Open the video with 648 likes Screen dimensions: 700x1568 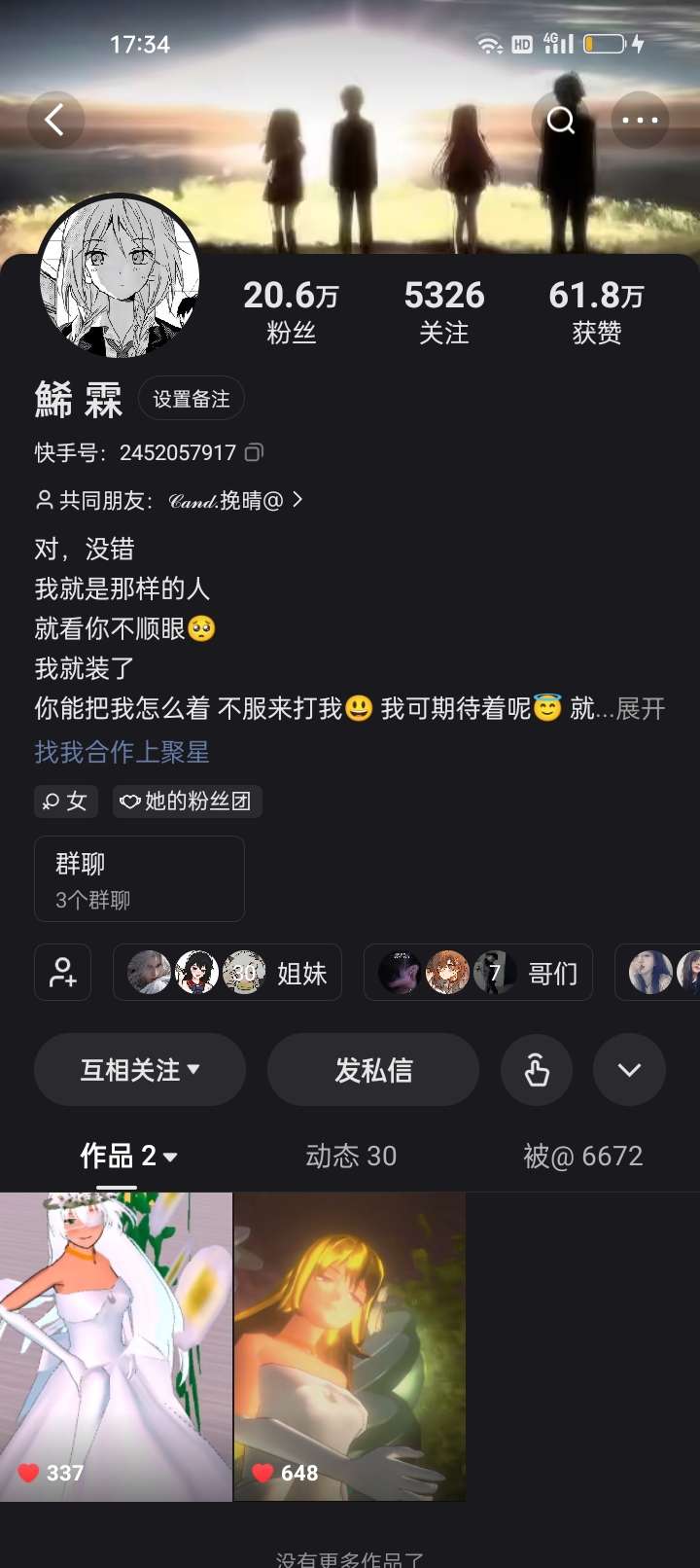click(350, 1346)
